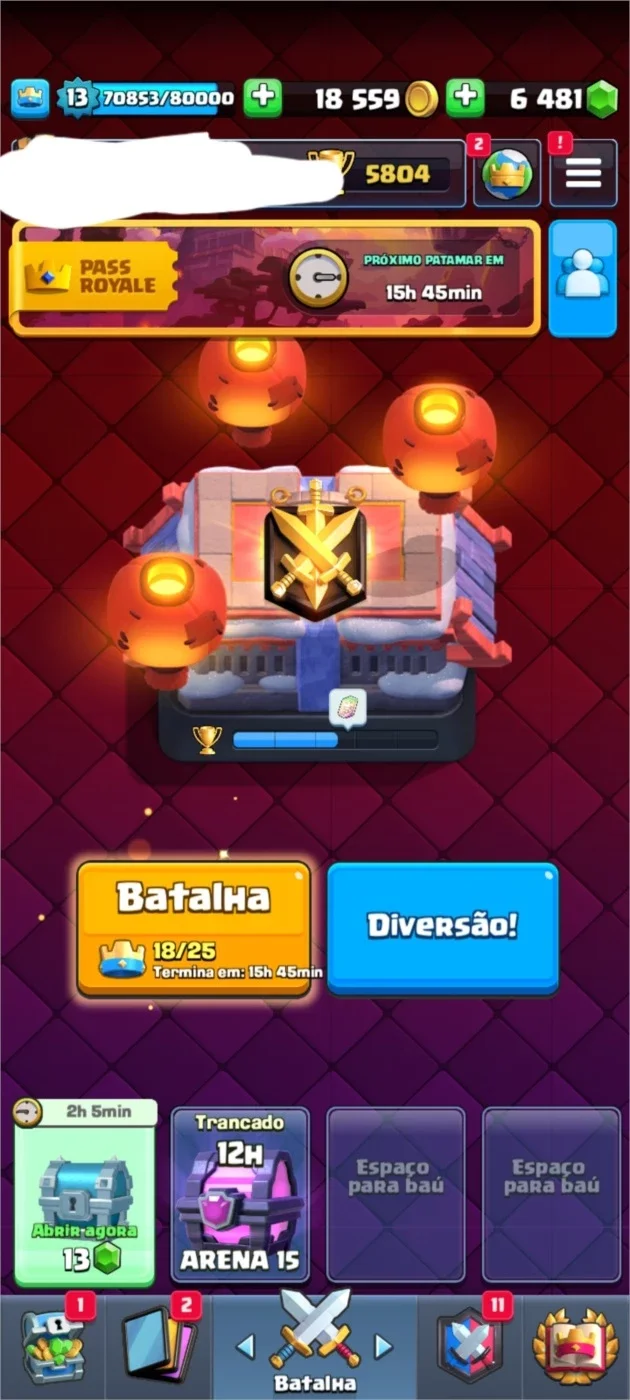The image size is (630, 1400).
Task: Select the locked Arena 15 chest
Action: (240, 1194)
